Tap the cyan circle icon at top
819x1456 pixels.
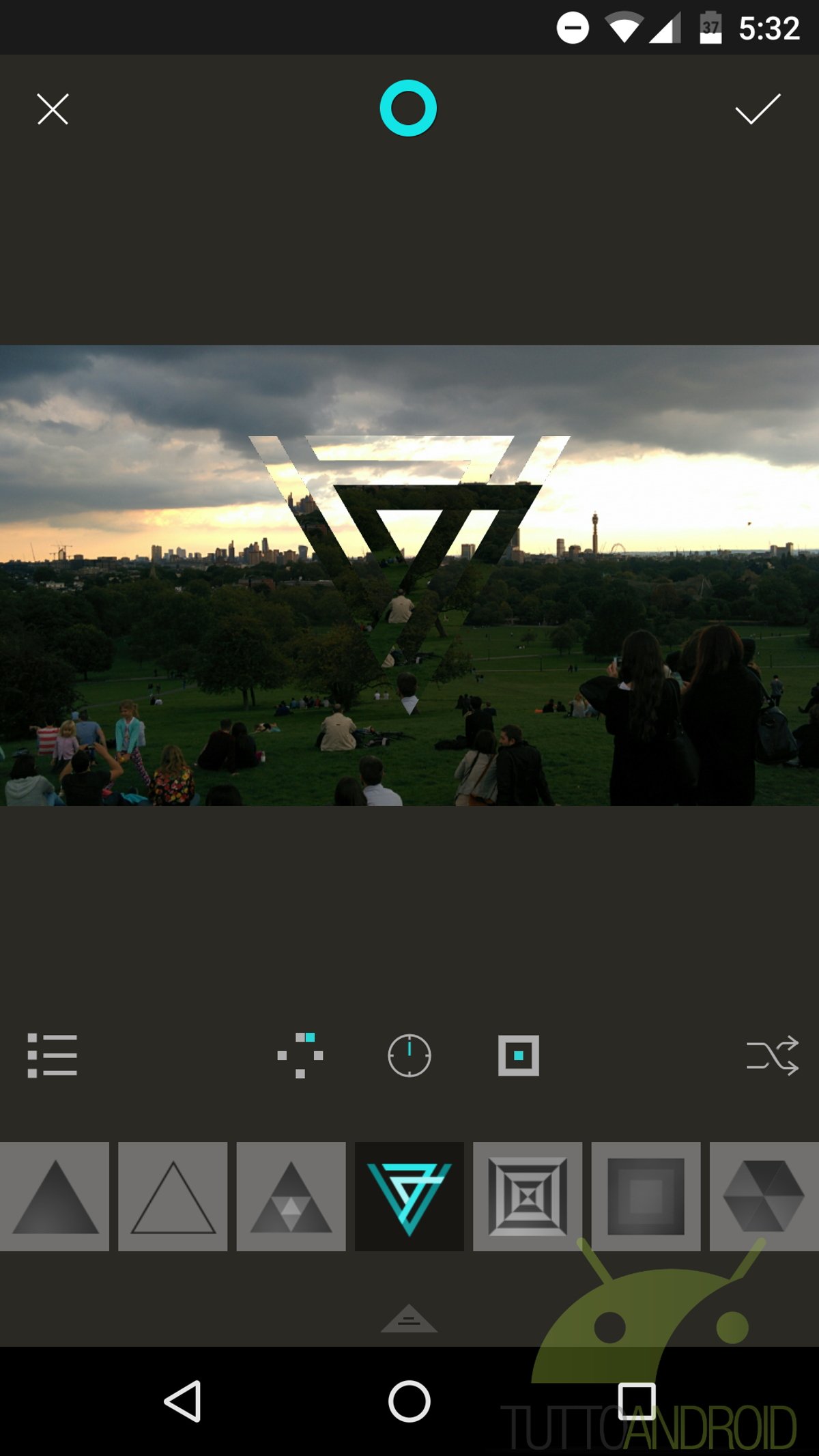click(x=408, y=108)
